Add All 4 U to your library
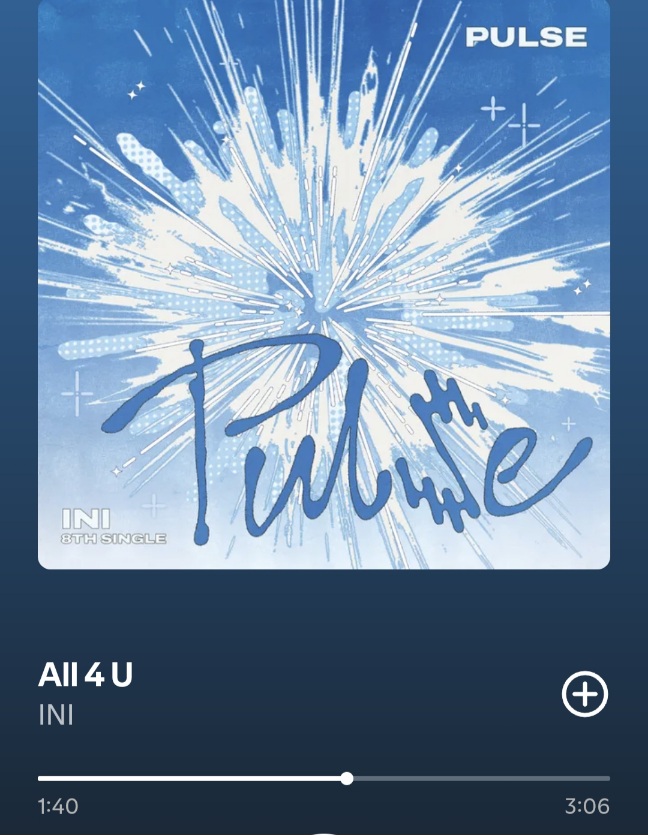This screenshot has height=835, width=648. [x=585, y=694]
